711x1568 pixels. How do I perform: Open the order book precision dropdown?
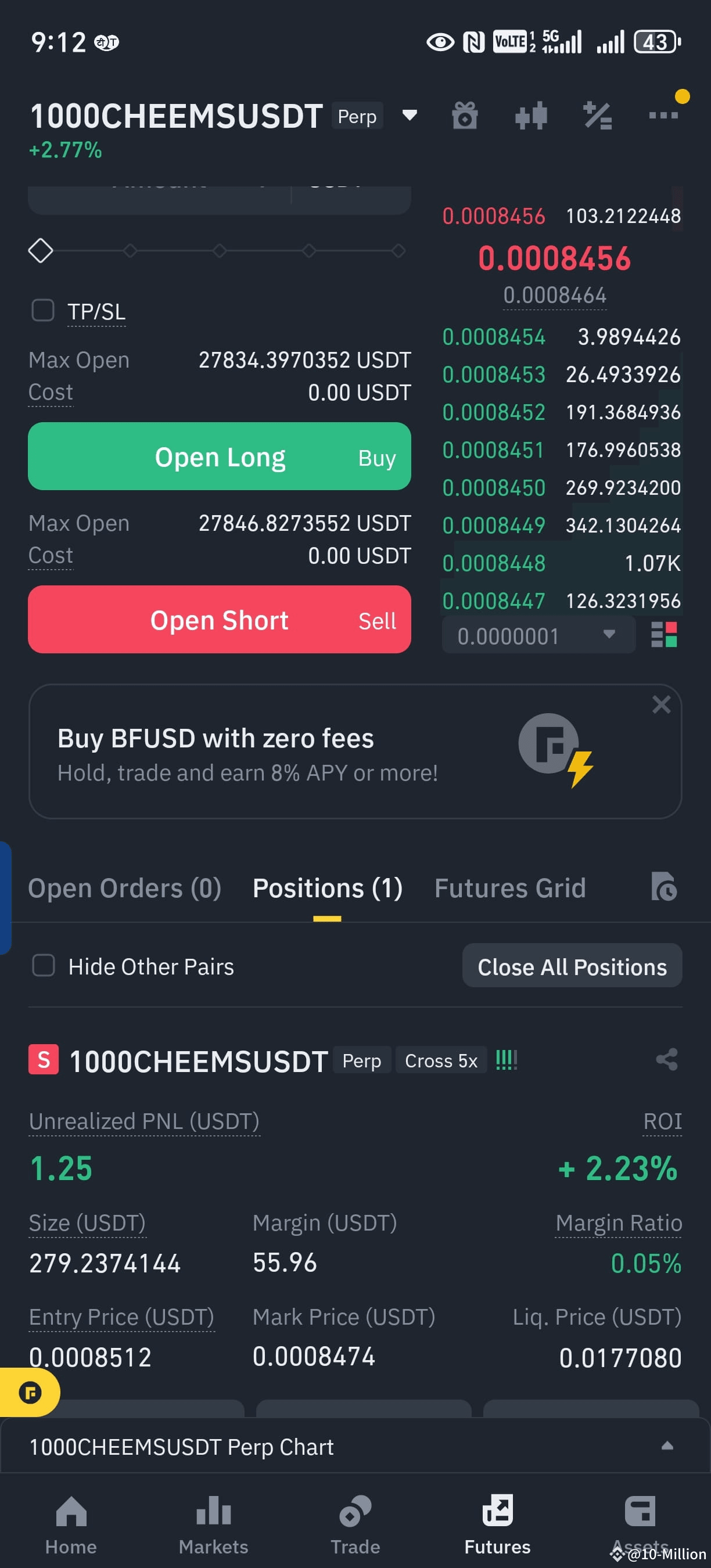538,635
